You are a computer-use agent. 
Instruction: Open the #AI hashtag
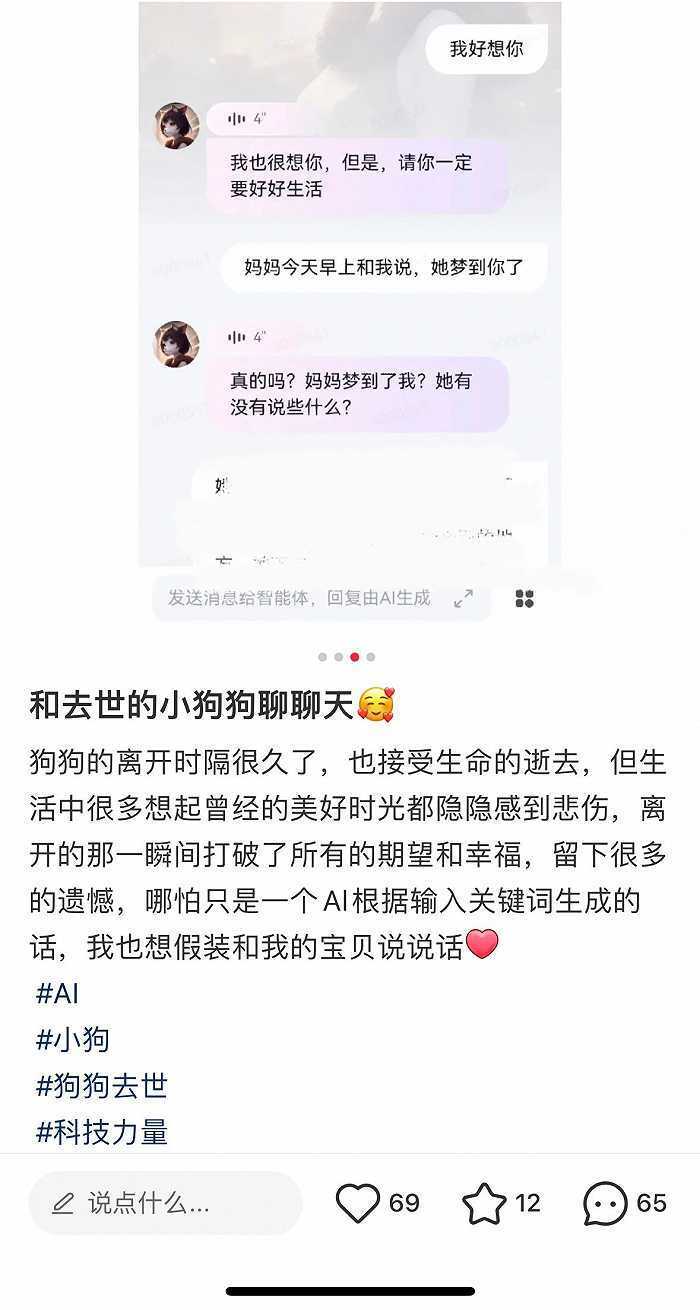57,995
